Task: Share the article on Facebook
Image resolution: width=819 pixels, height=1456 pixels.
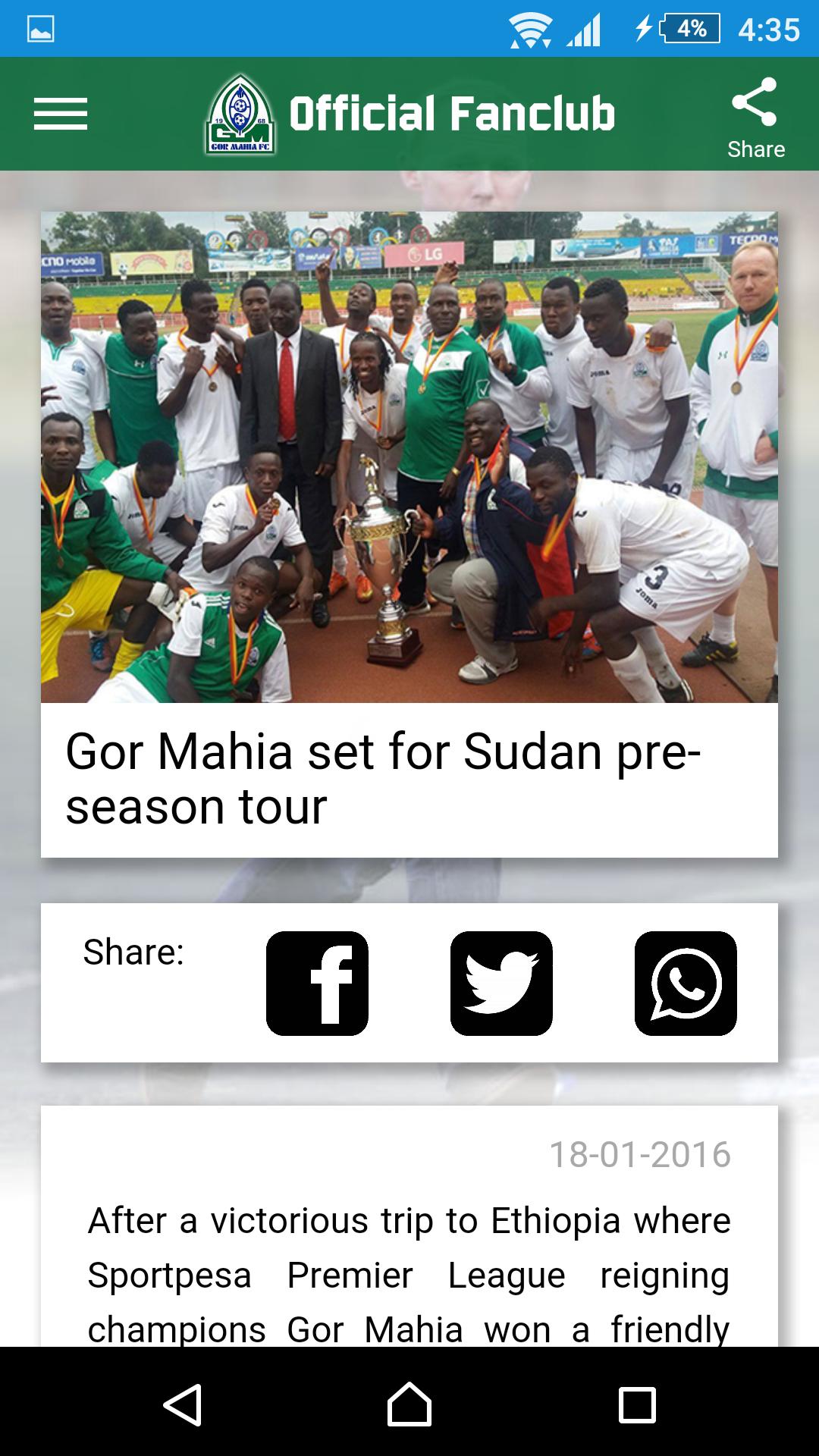Action: click(x=318, y=980)
